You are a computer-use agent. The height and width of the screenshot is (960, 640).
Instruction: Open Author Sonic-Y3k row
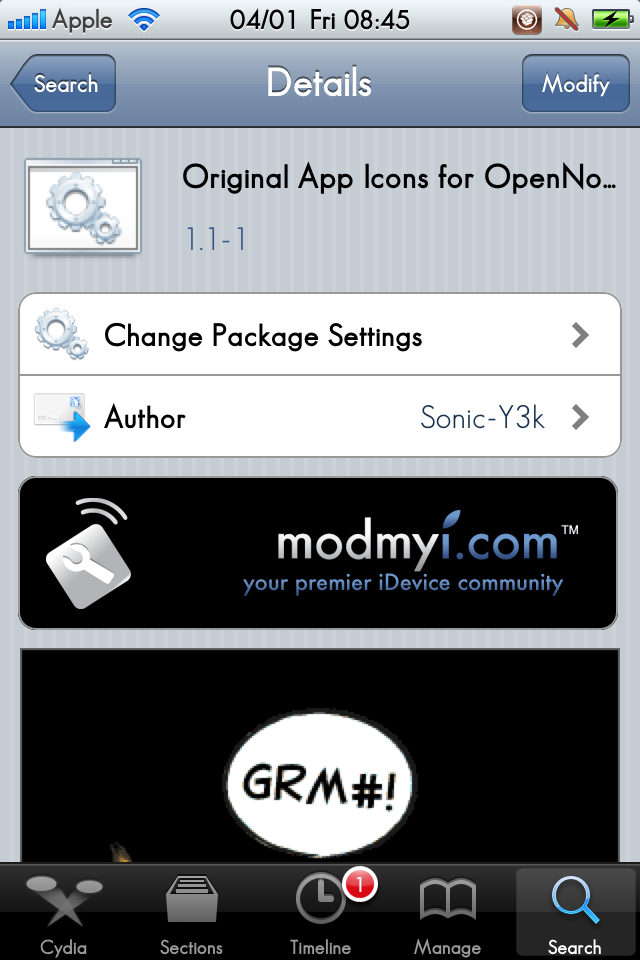pos(320,417)
